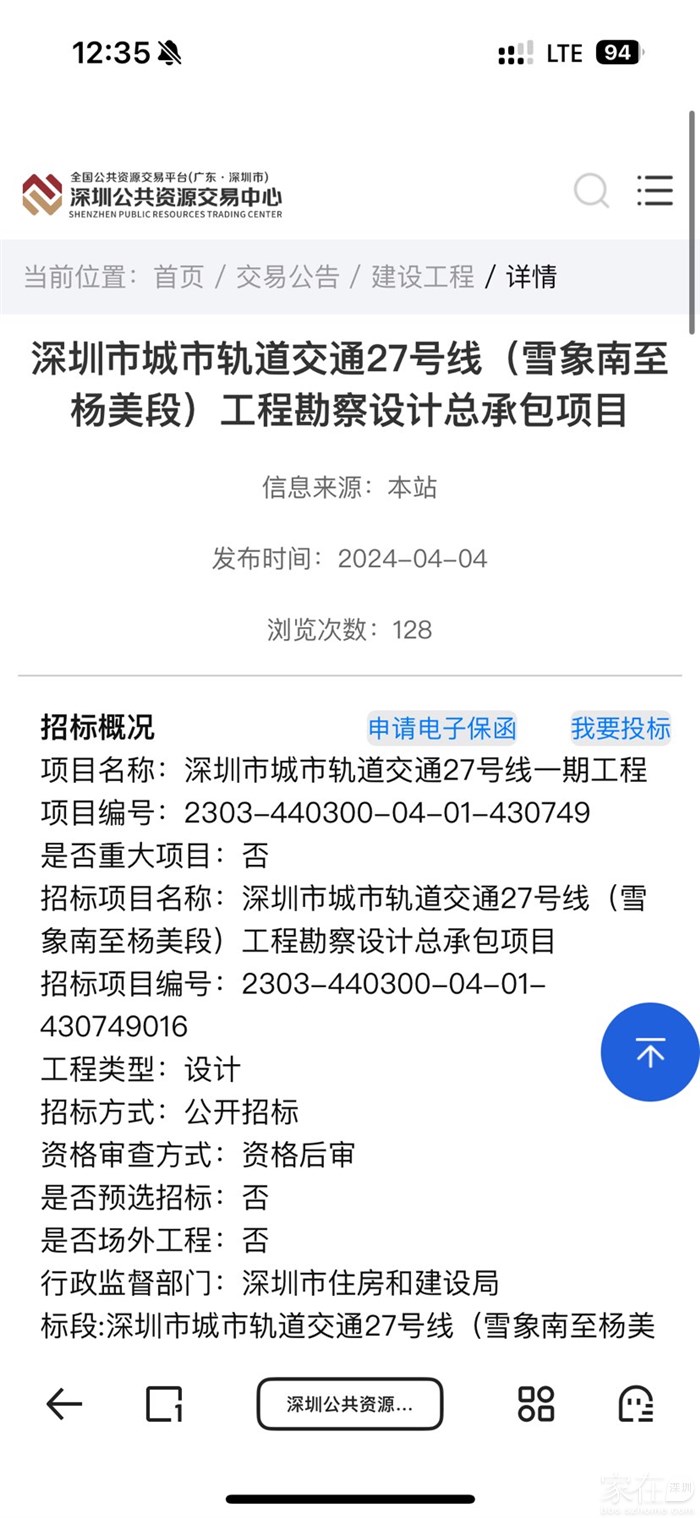Open the ghost incognito icon
This screenshot has height=1518, width=700.
[636, 1404]
